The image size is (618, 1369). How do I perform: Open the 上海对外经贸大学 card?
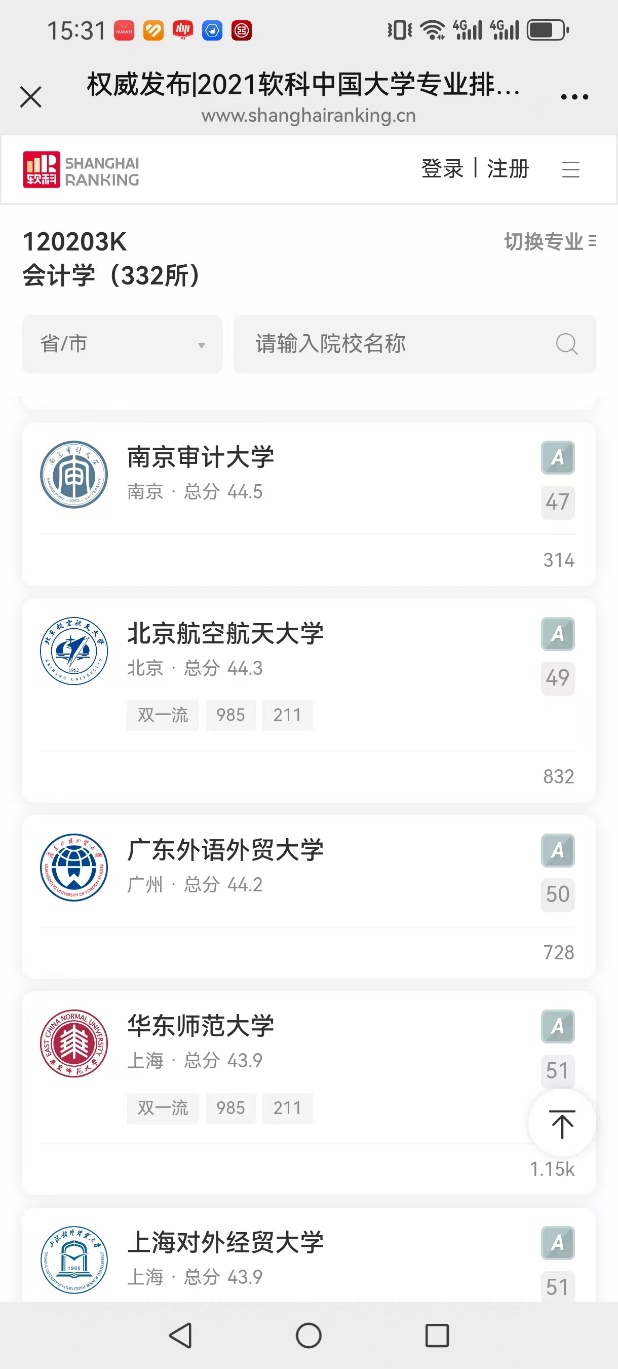point(225,1243)
